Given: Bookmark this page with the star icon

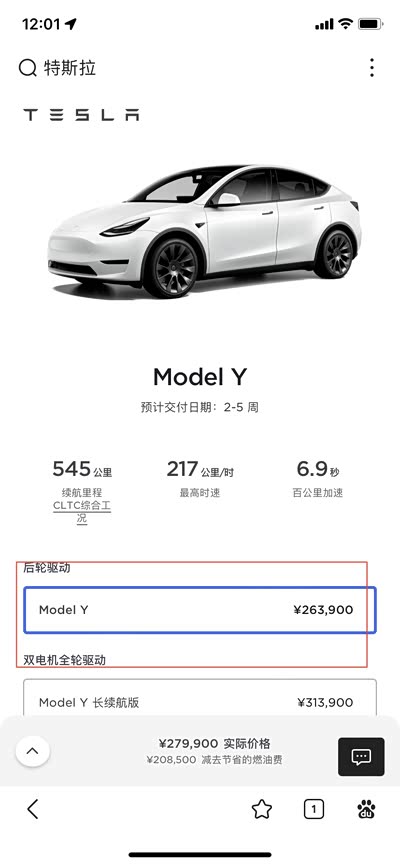Looking at the screenshot, I should point(262,809).
